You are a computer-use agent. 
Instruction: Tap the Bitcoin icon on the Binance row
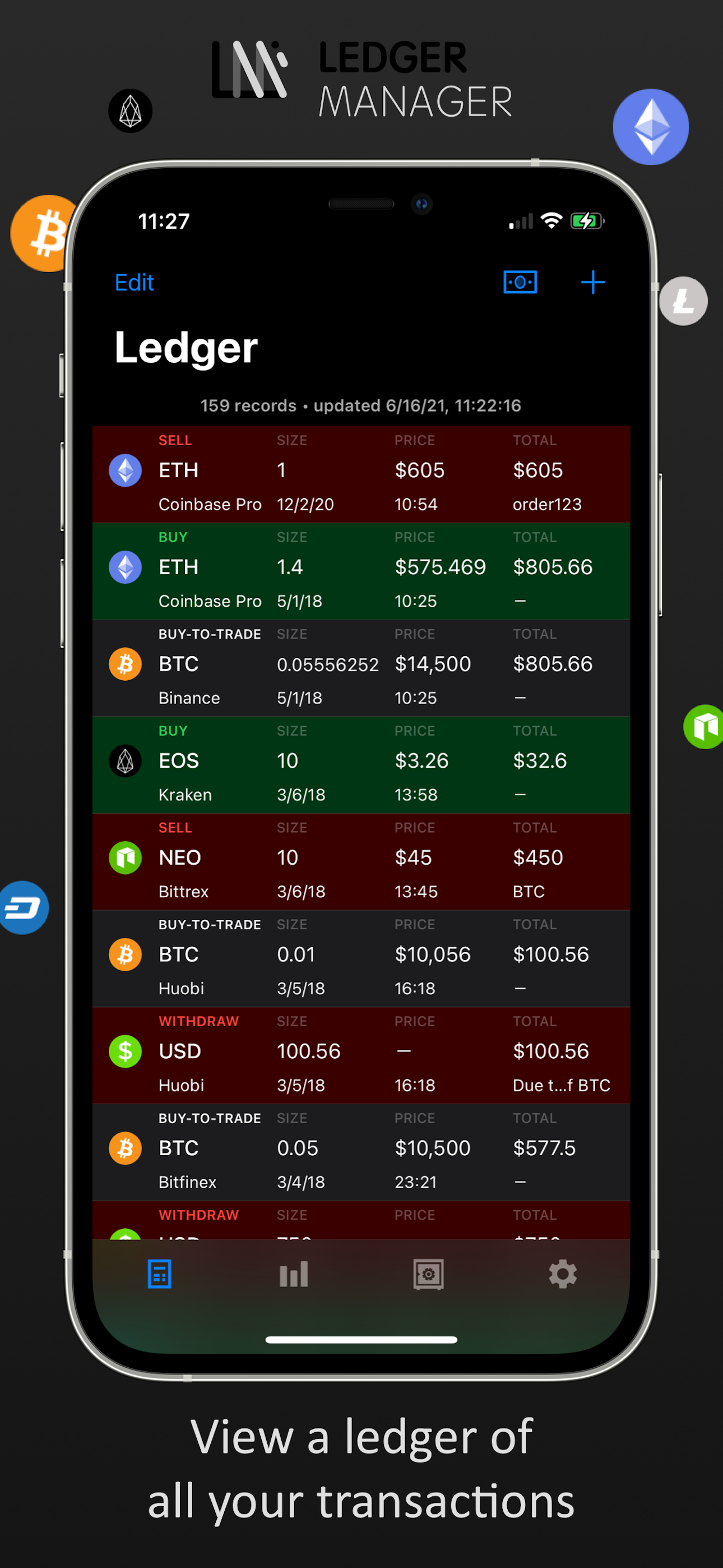[x=125, y=663]
